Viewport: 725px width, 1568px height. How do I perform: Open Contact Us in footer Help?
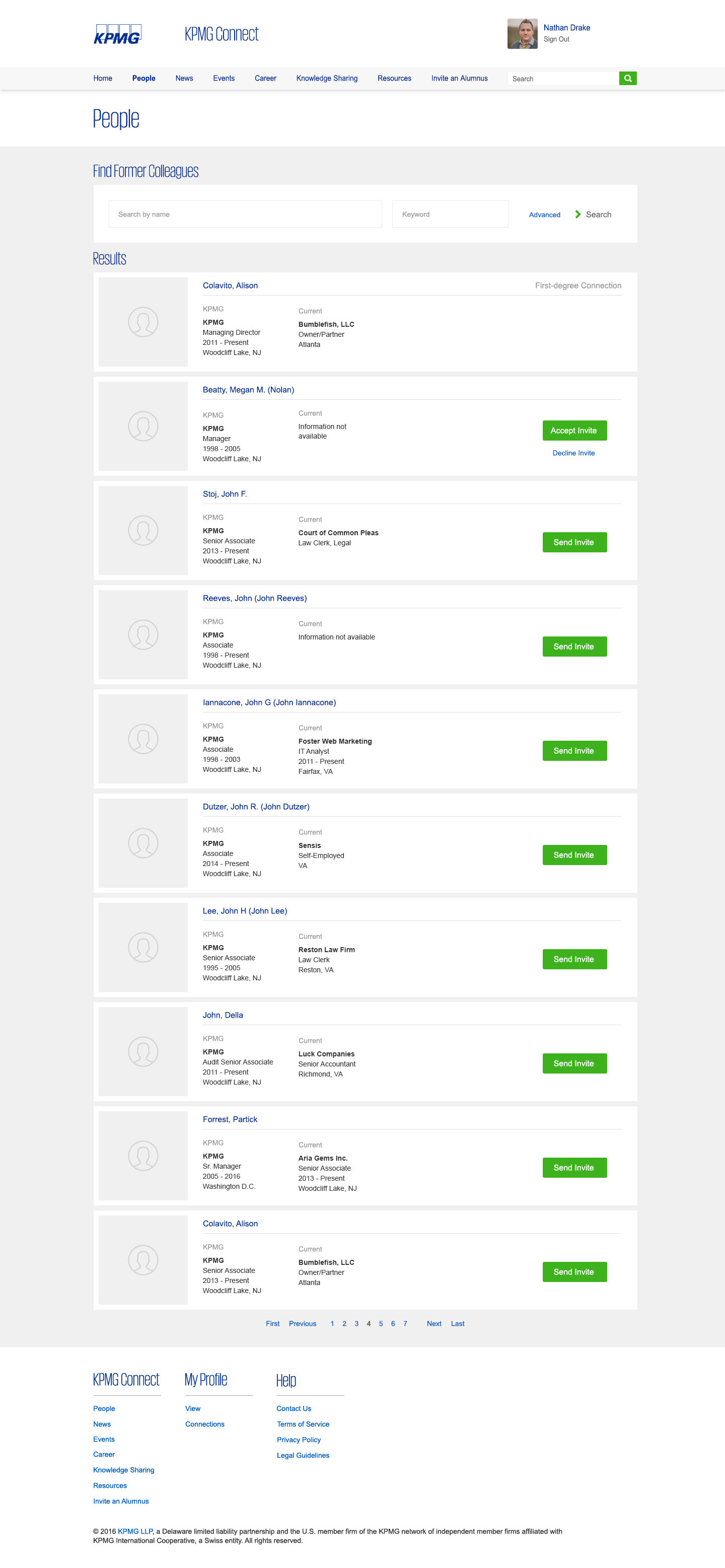point(294,1408)
